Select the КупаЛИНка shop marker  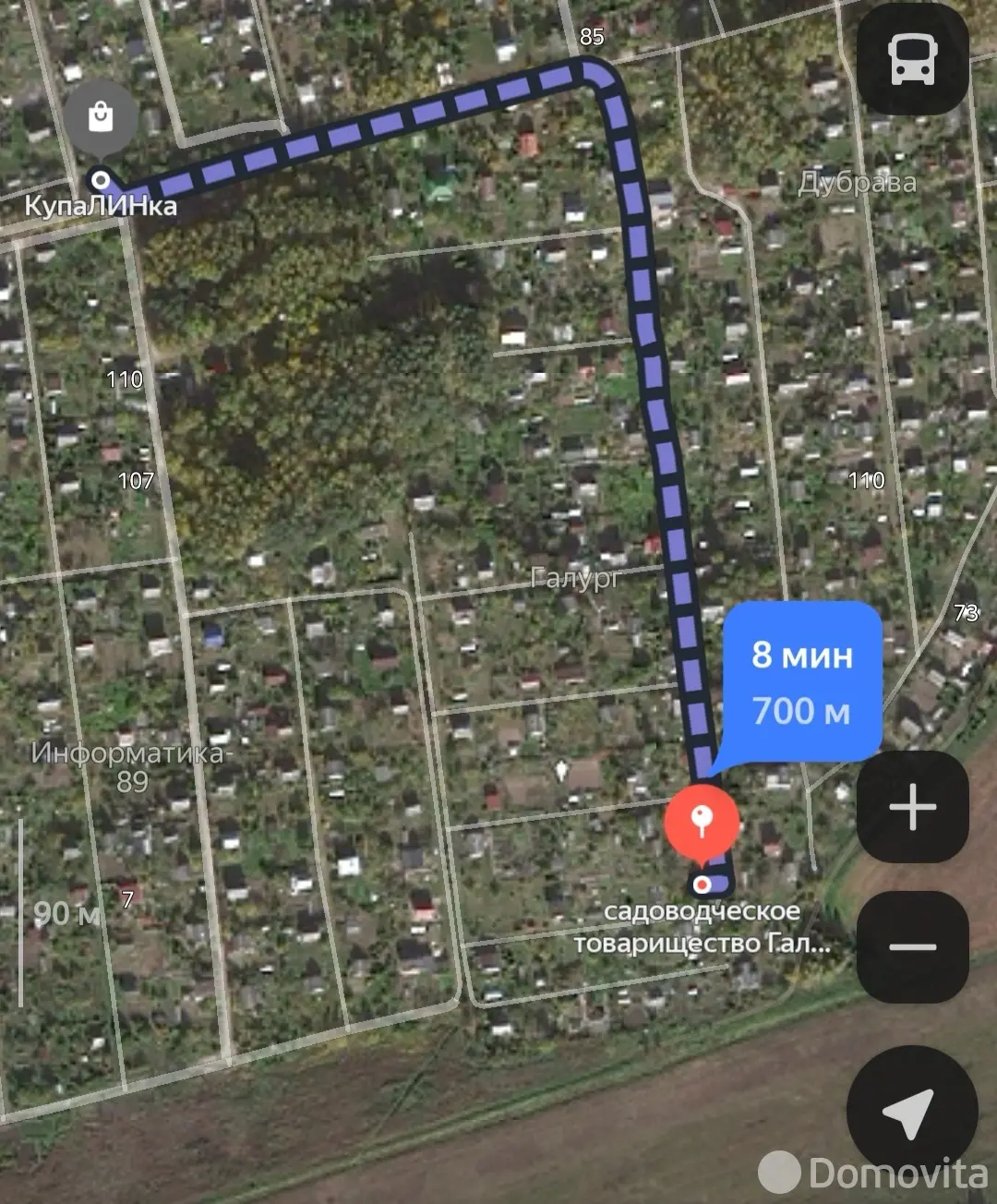(x=101, y=118)
